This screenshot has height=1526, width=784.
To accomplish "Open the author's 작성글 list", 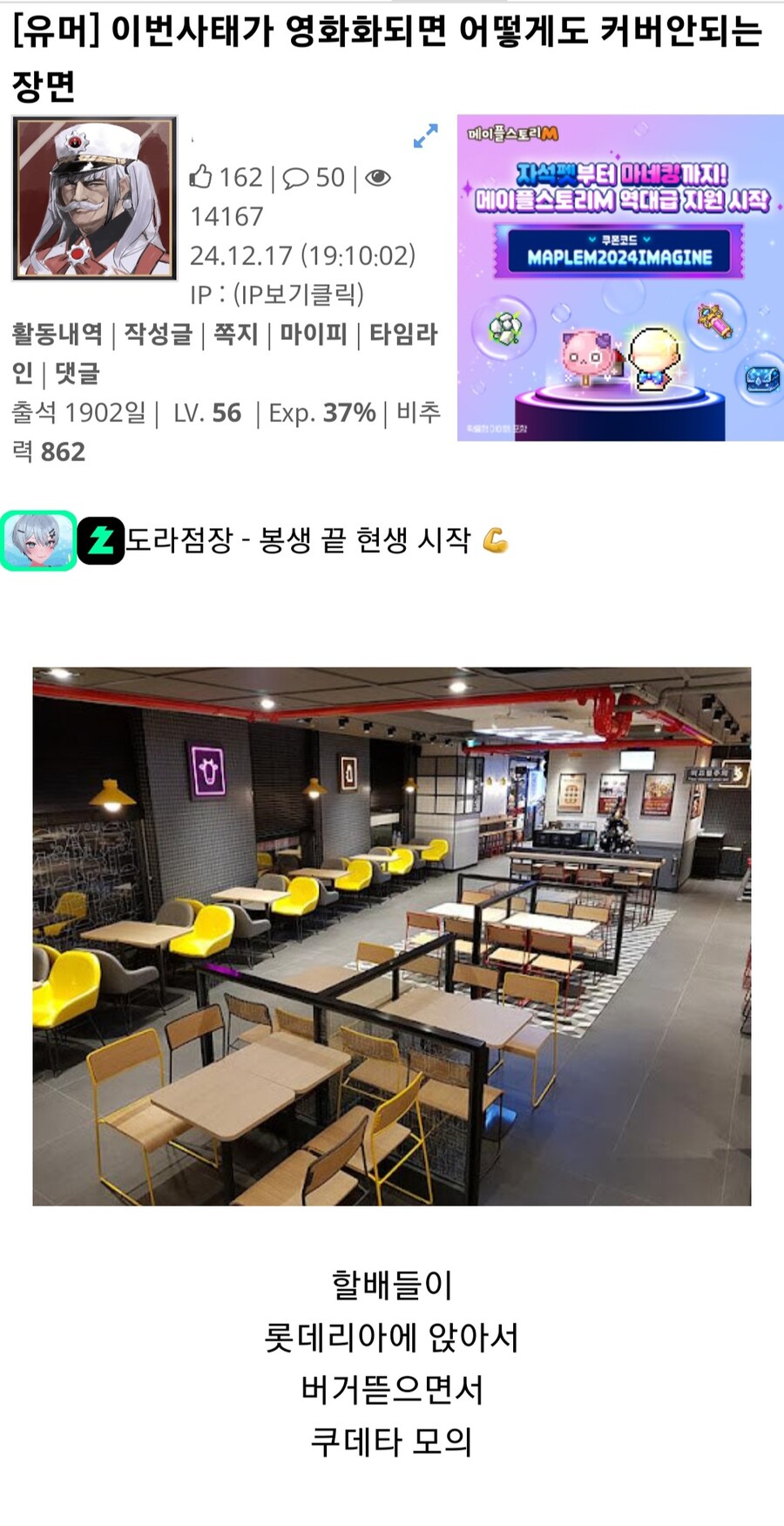I will point(159,336).
